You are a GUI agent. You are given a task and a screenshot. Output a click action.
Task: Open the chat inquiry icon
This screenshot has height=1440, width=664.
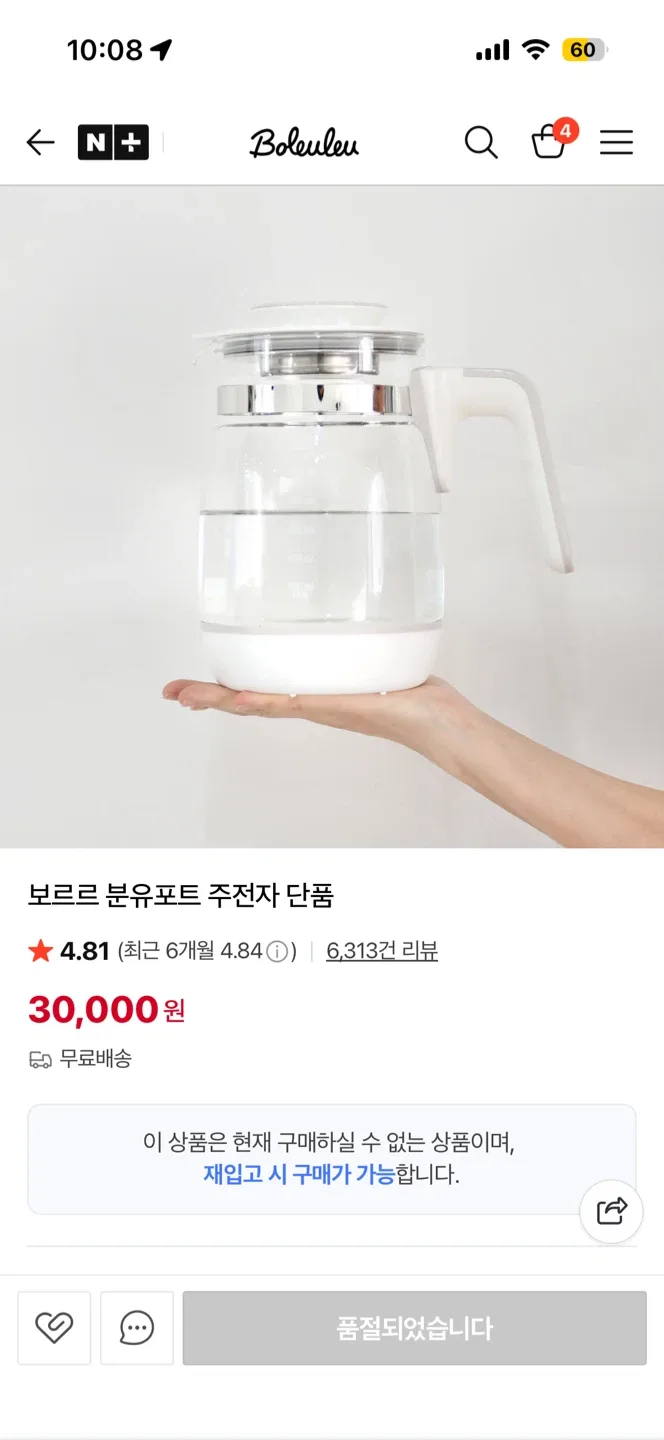pos(137,1328)
